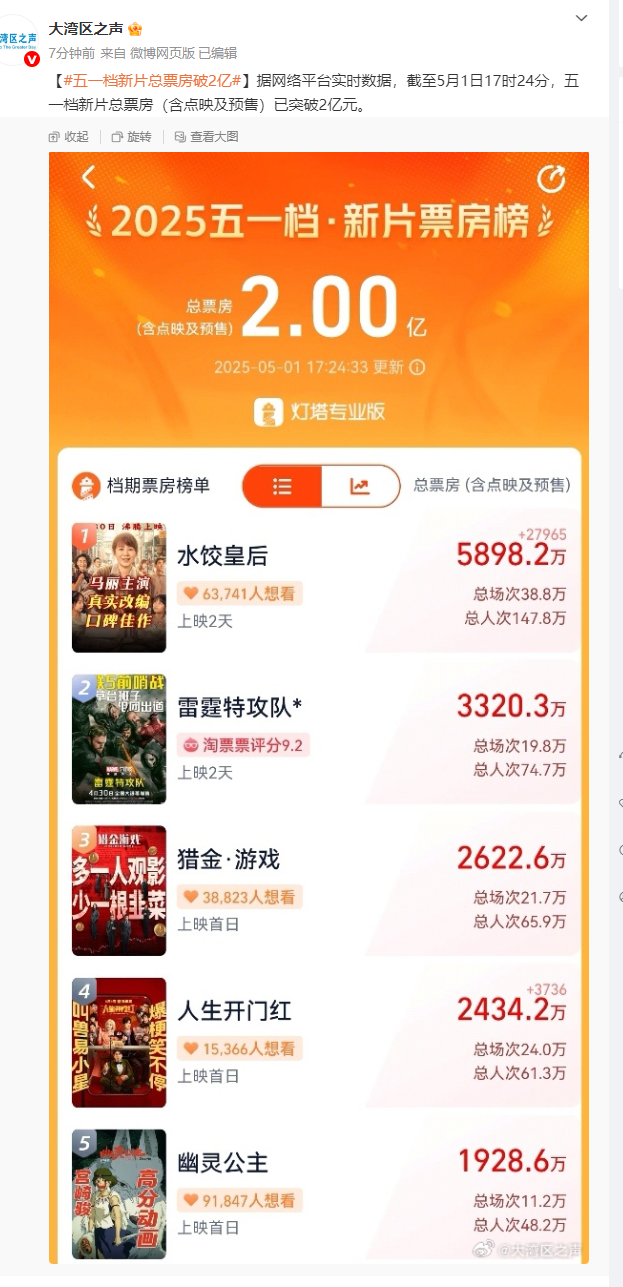Expand the post options chevron

coord(582,19)
